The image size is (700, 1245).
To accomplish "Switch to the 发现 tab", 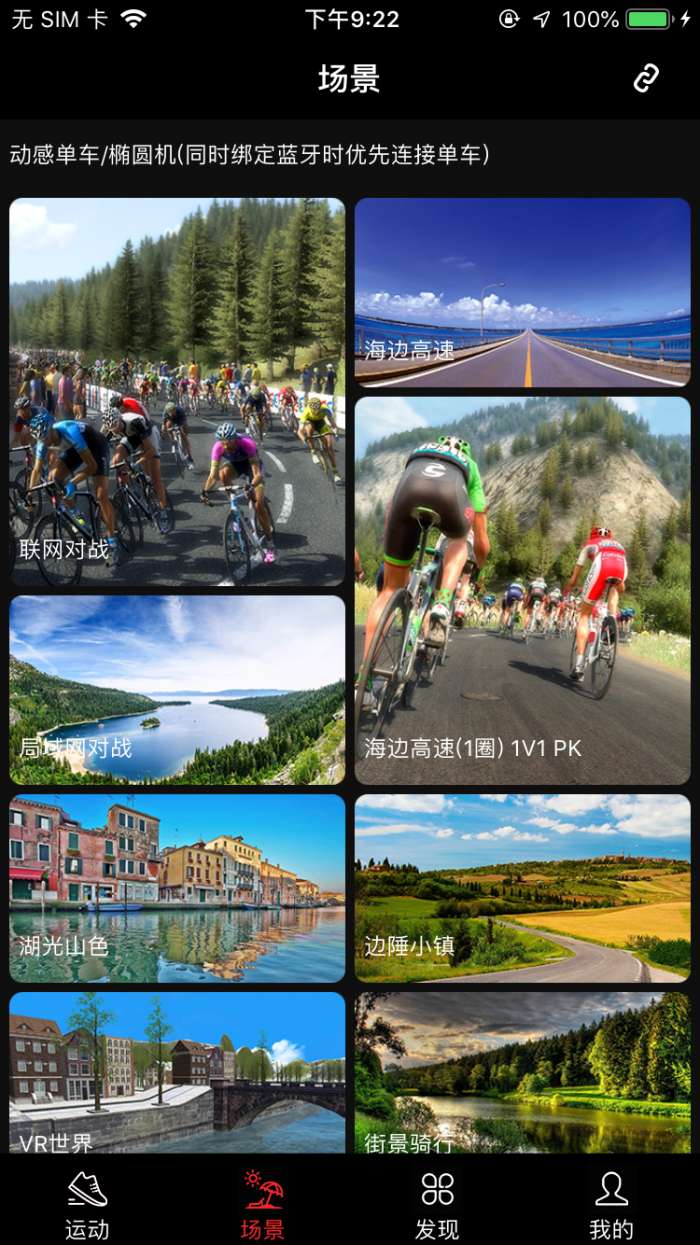I will pos(437,1204).
